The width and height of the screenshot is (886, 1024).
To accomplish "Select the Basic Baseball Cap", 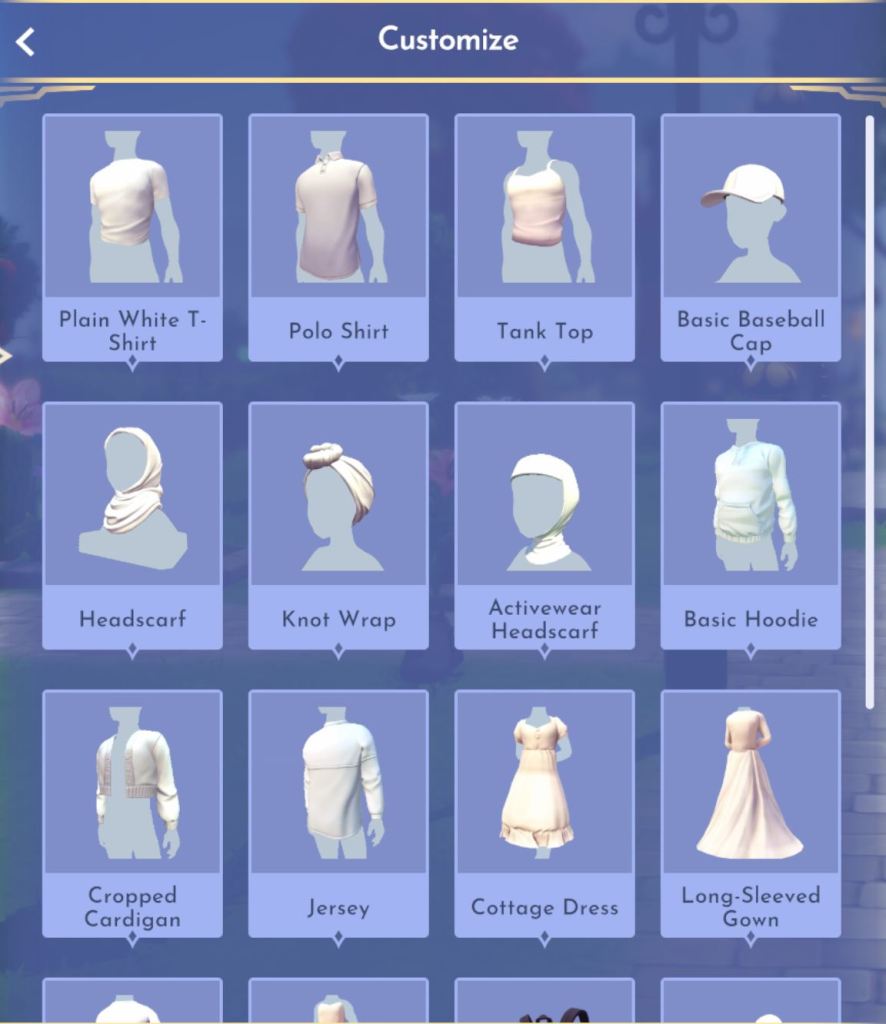I will click(750, 236).
